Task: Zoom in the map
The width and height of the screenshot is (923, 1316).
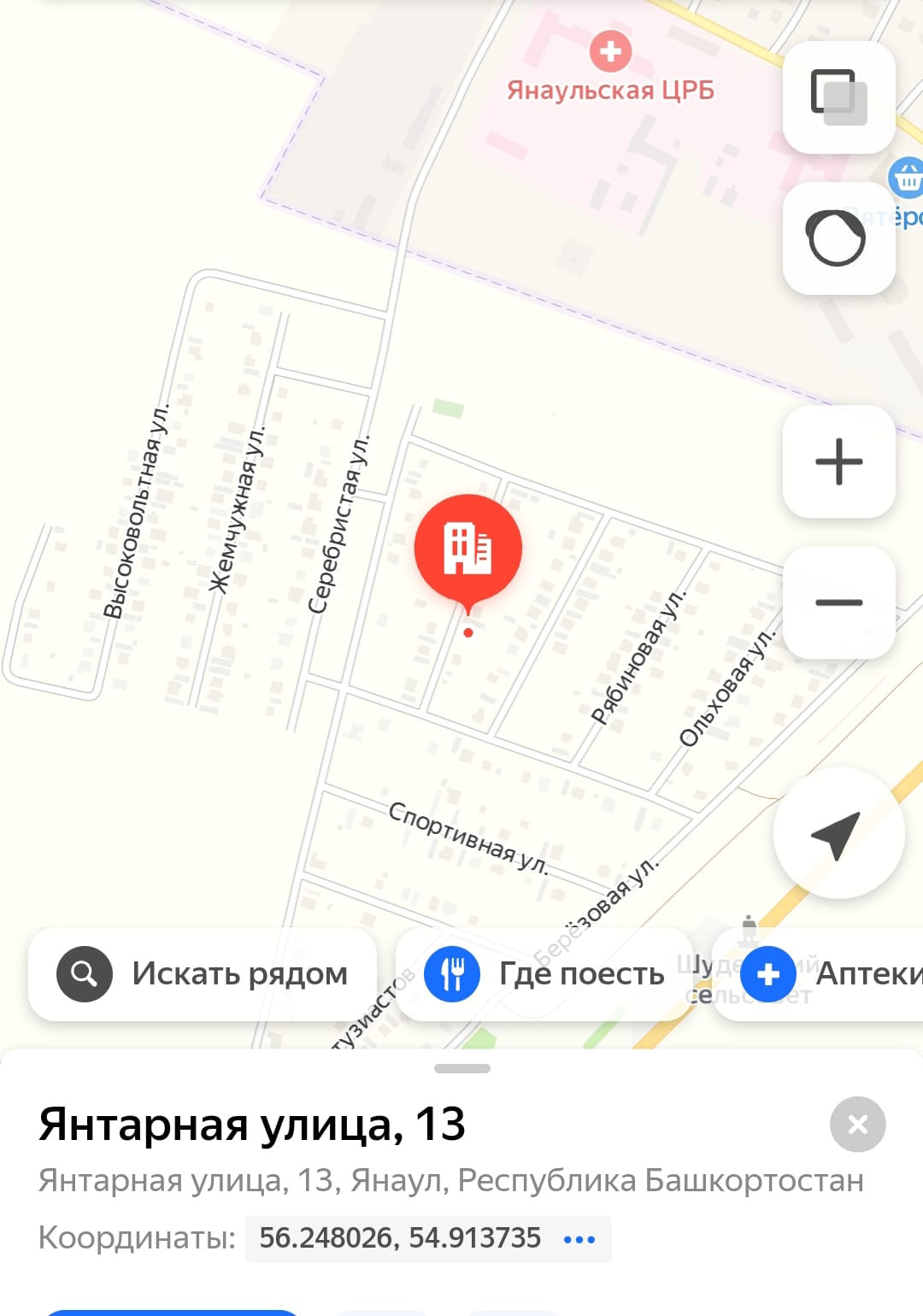Action: 838,461
